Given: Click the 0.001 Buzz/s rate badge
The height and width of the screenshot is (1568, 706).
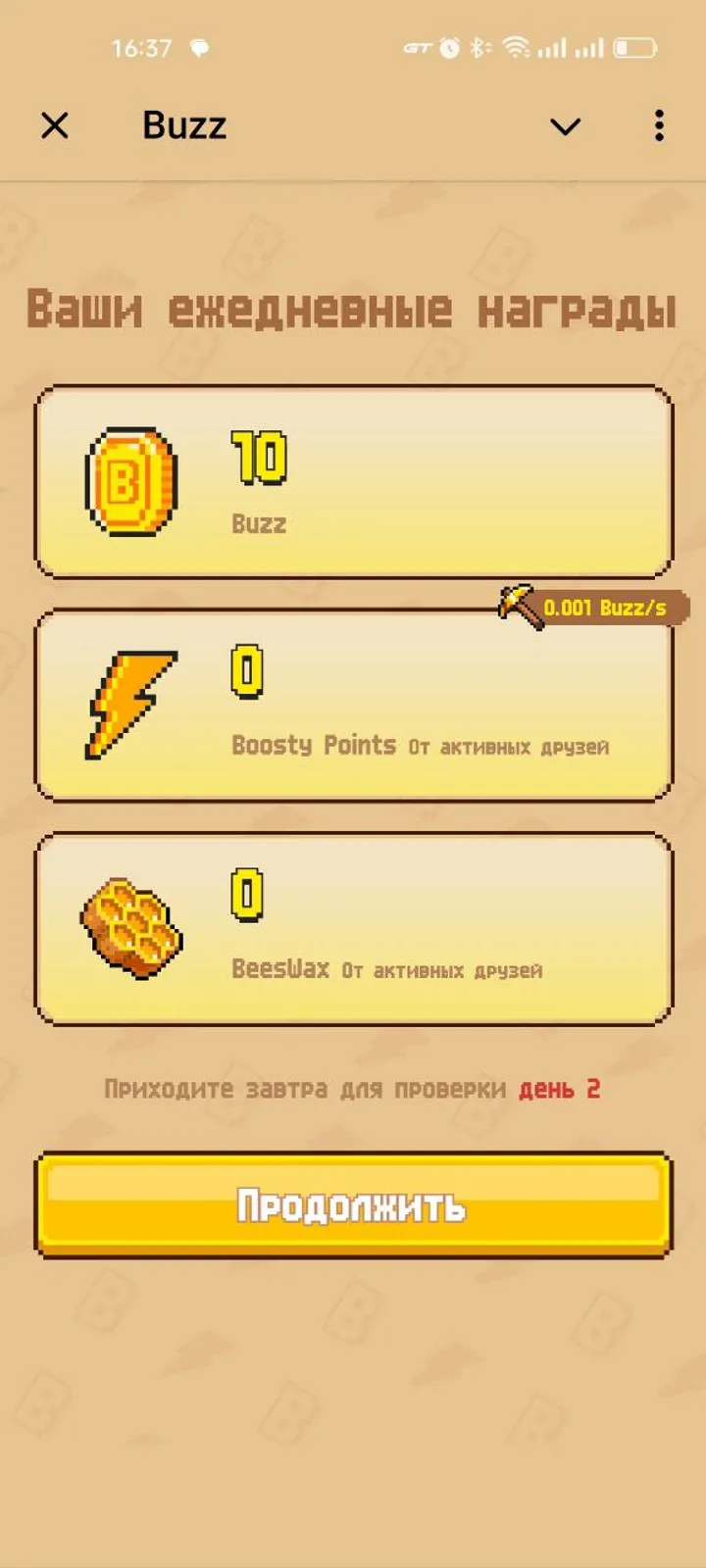Looking at the screenshot, I should click(606, 608).
